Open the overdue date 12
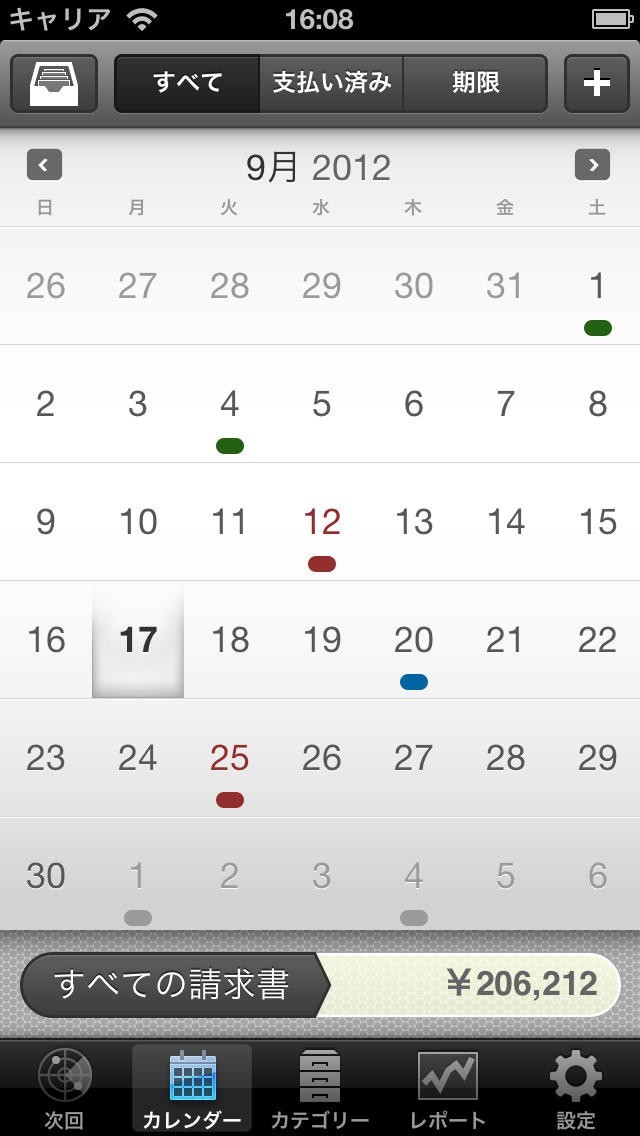Screen dimensions: 640x1136 tap(322, 522)
